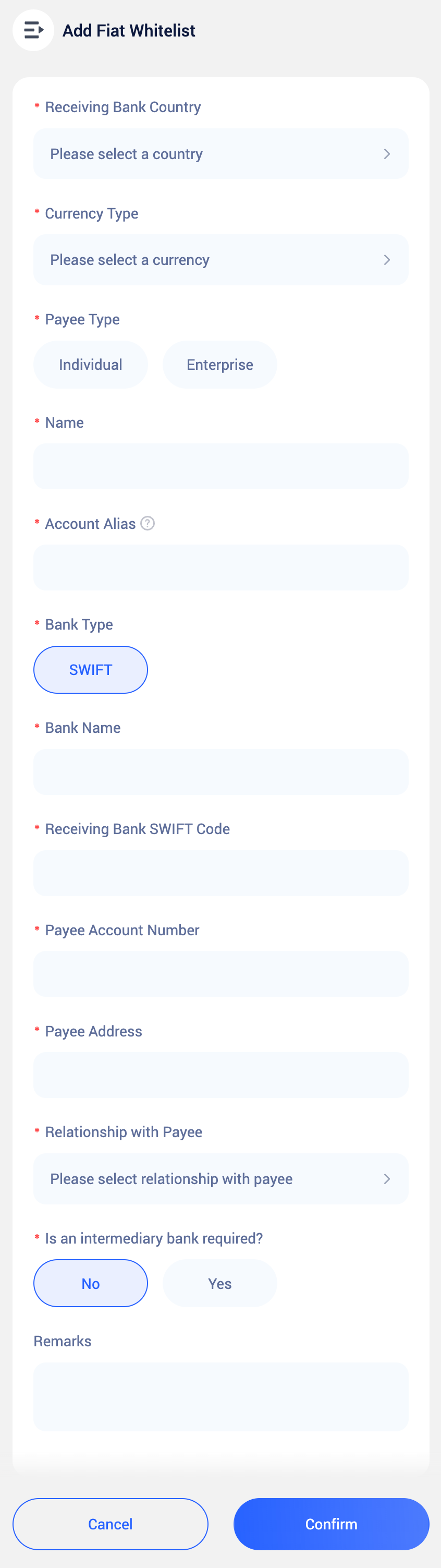This screenshot has height=1568, width=441.
Task: Confirm the fiat whitelist form
Action: tap(331, 1524)
